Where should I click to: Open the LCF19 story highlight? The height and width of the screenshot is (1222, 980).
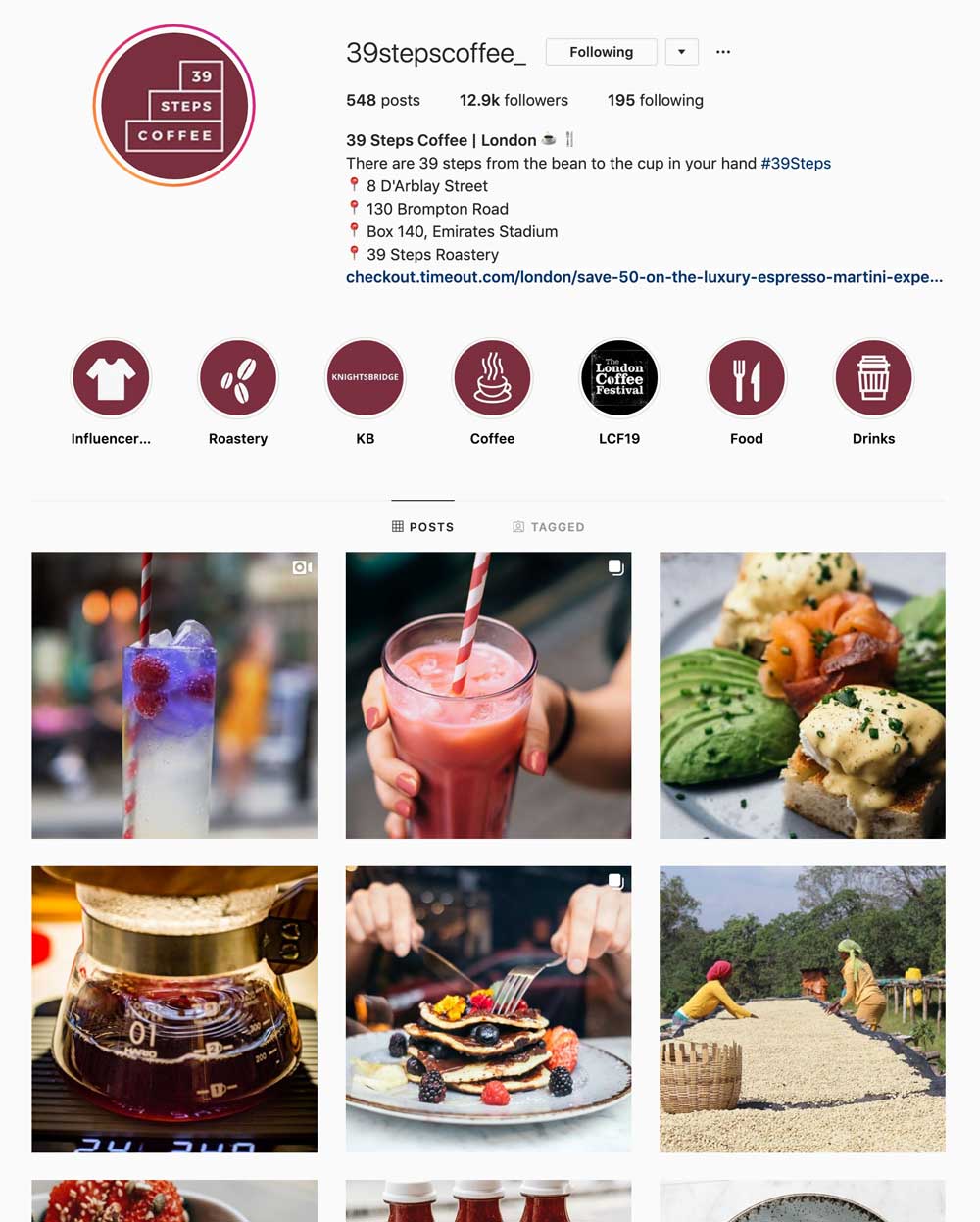[619, 378]
